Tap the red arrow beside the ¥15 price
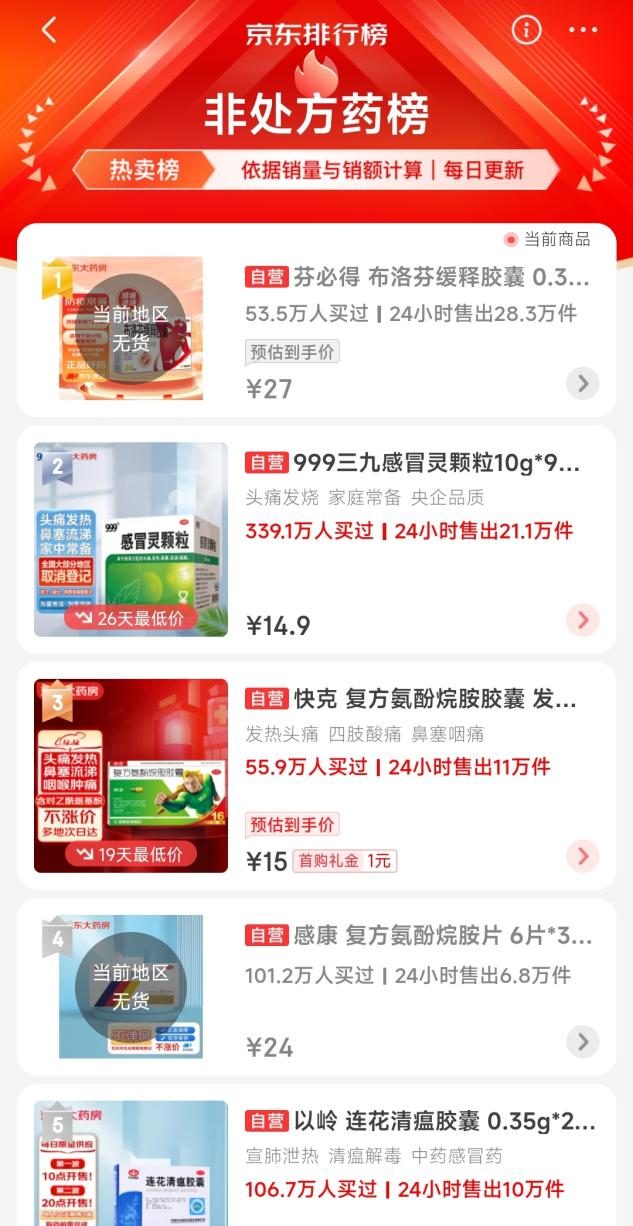This screenshot has height=1226, width=633. click(x=582, y=856)
